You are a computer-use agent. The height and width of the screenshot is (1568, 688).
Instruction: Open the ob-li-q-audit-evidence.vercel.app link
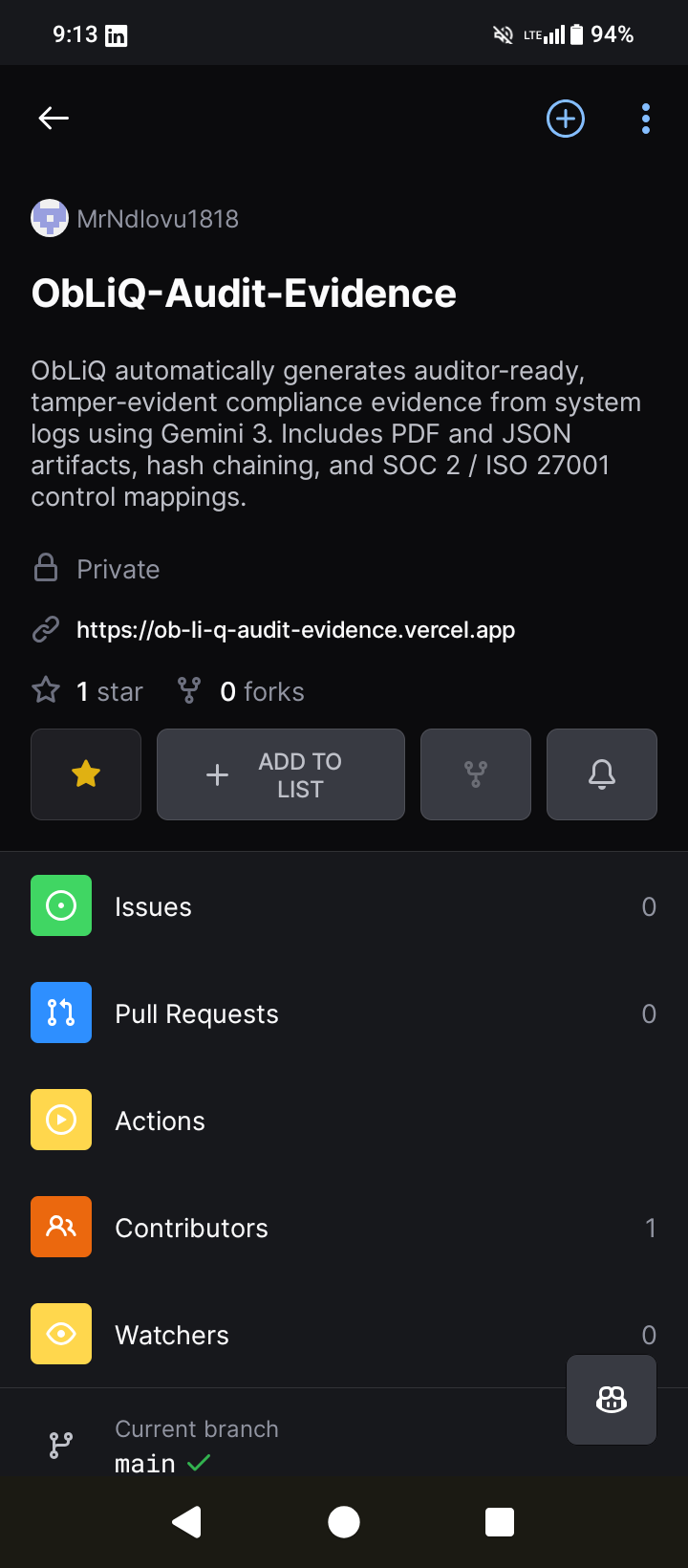(295, 630)
